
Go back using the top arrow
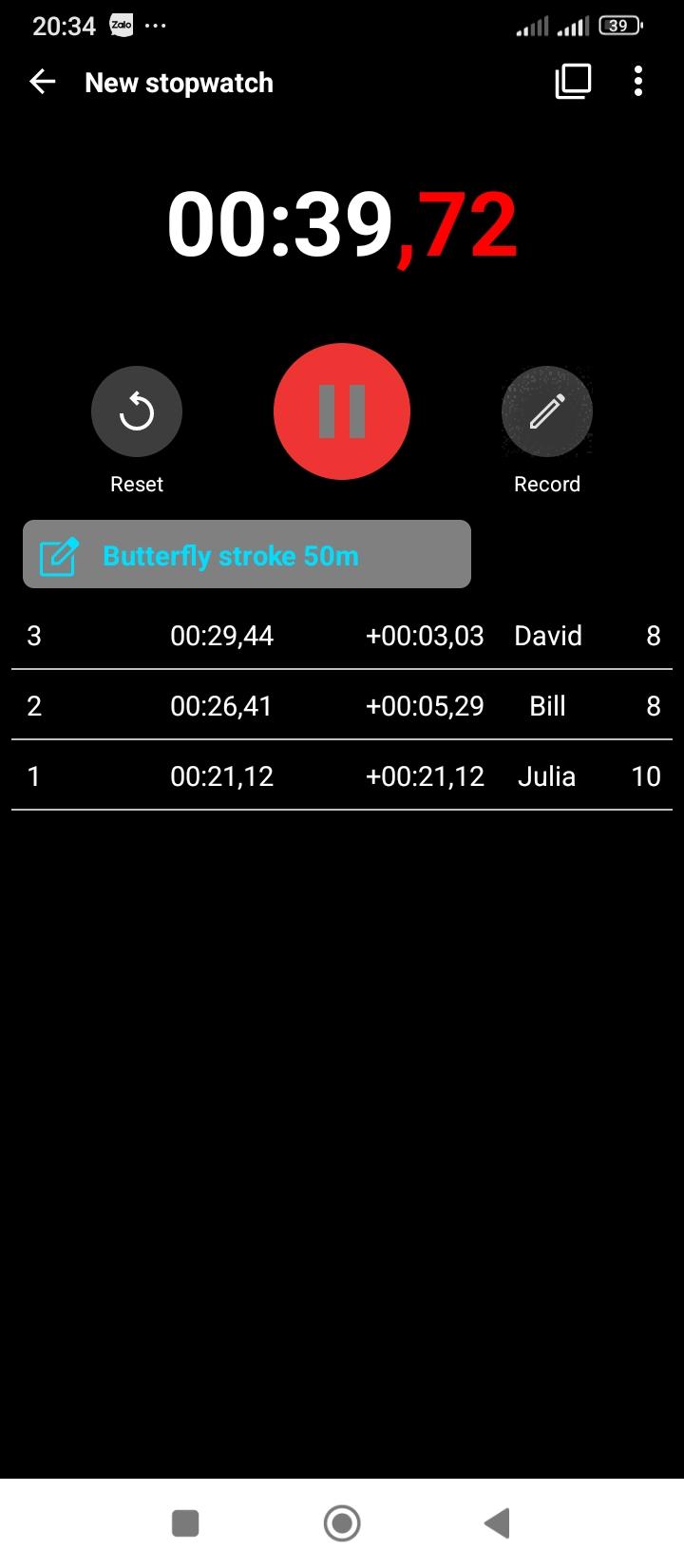coord(43,83)
